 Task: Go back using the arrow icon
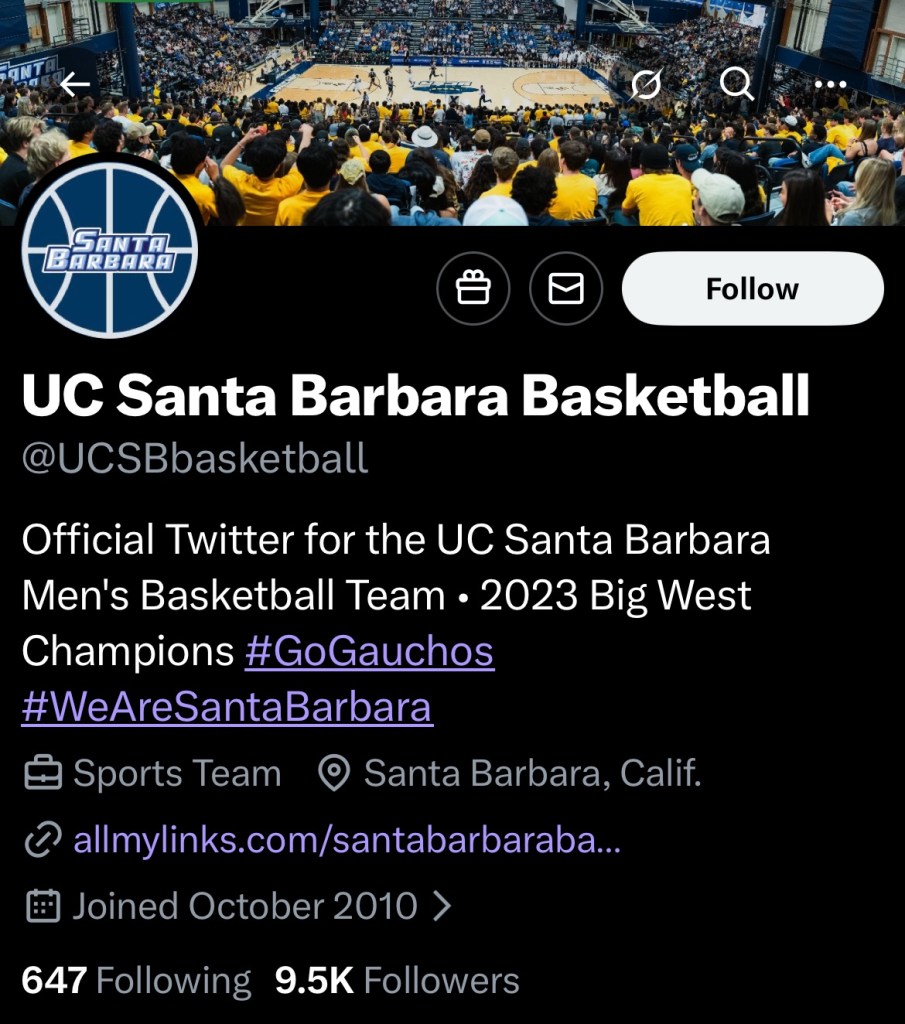[x=75, y=85]
